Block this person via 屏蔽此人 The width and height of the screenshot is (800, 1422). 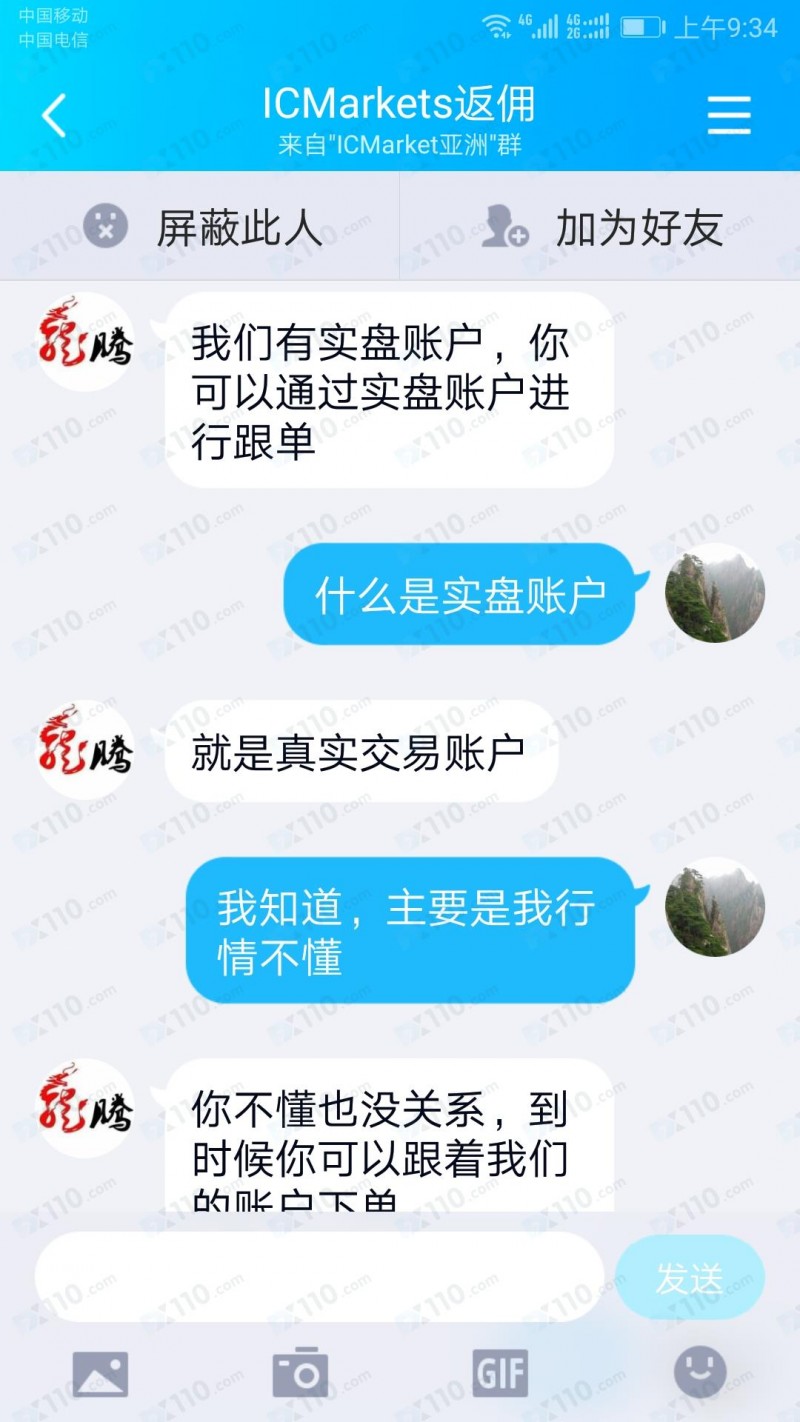point(200,228)
